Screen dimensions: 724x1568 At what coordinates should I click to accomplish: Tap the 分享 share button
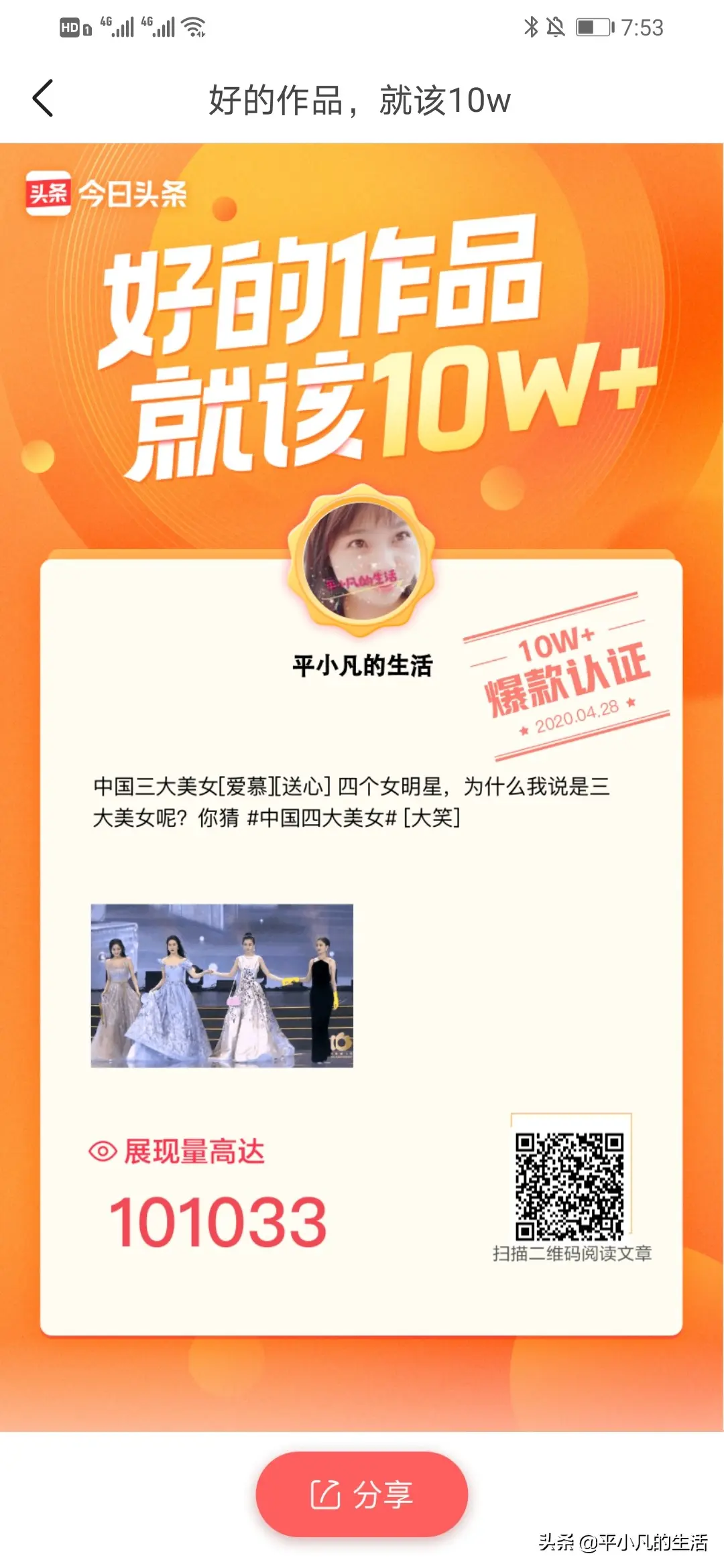pos(362,1494)
